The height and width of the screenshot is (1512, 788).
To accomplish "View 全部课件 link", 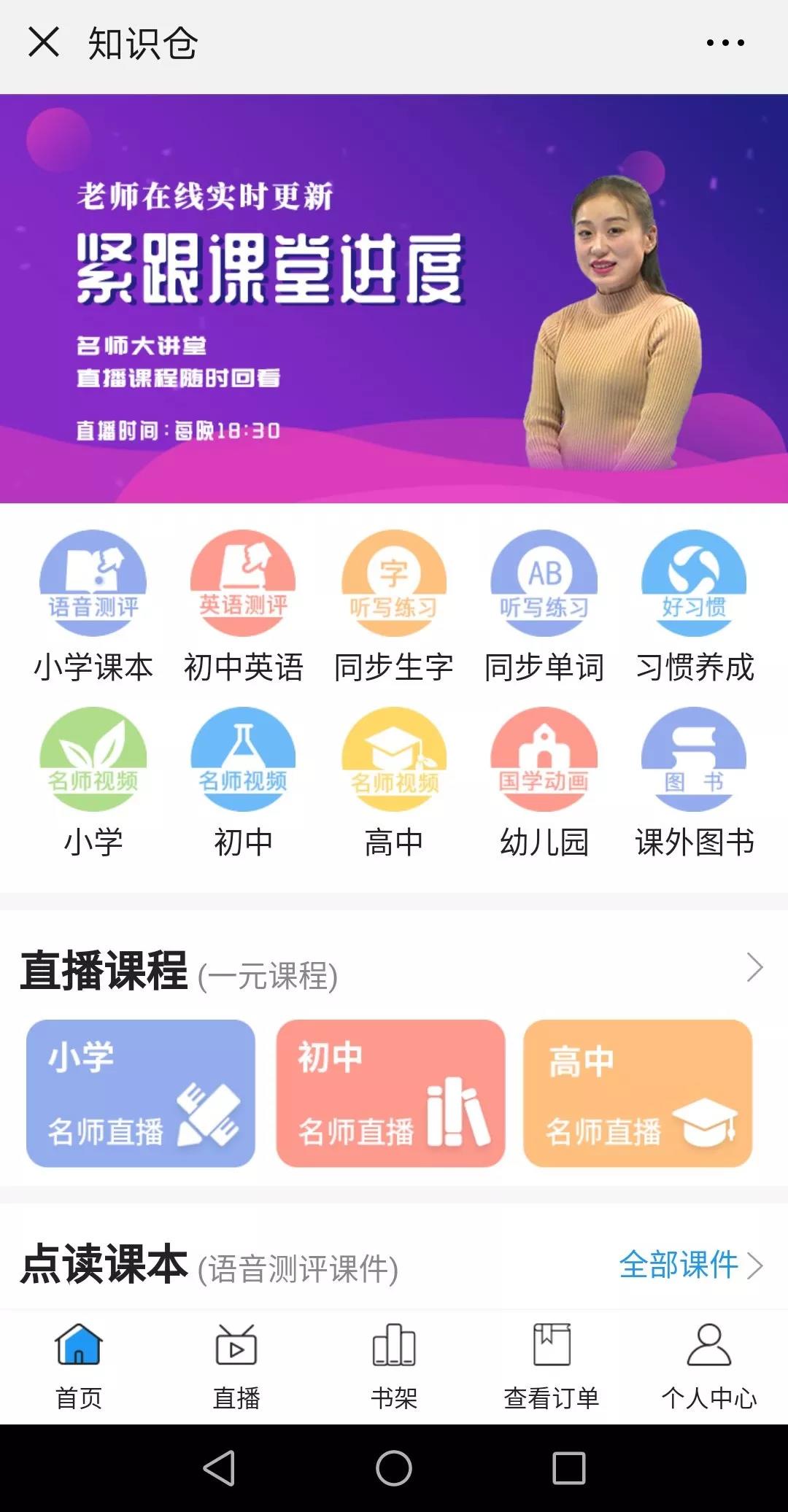I will (x=690, y=1265).
